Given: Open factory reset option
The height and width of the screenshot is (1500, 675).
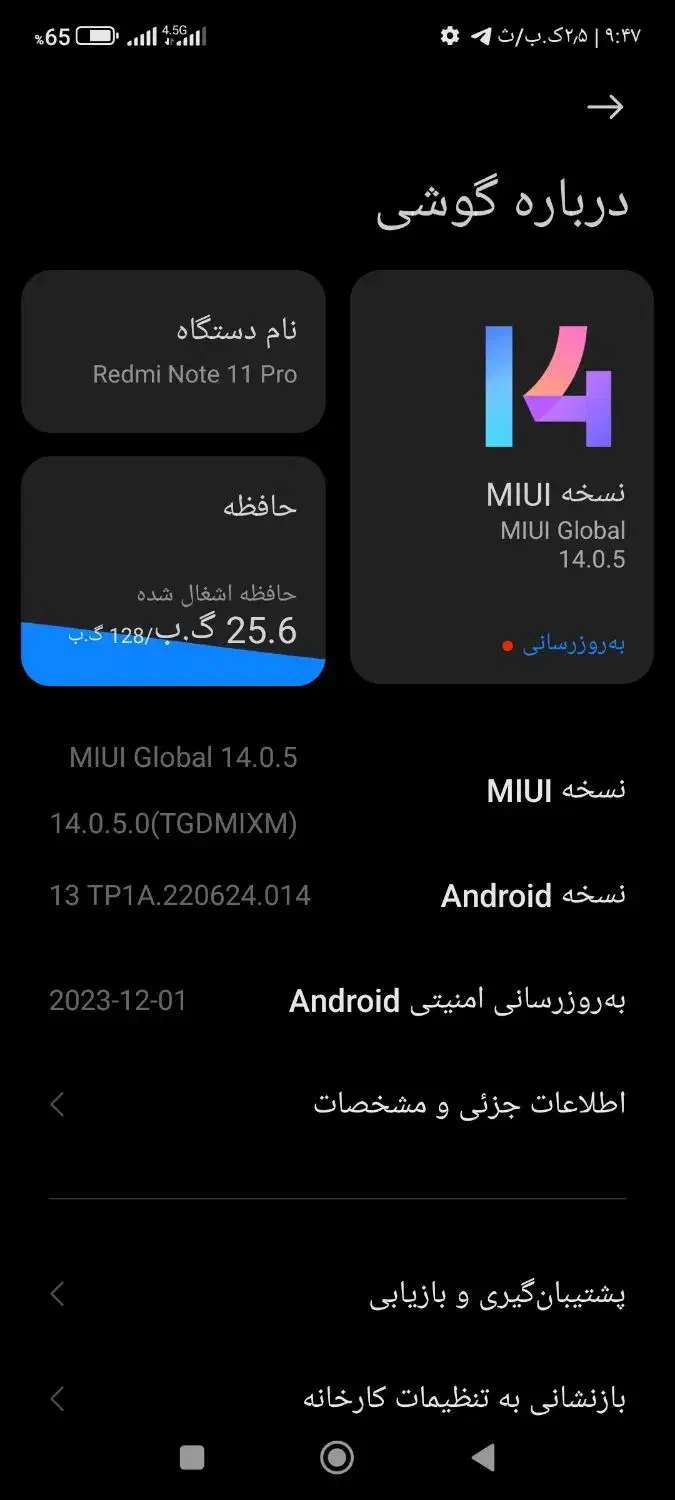Looking at the screenshot, I should pos(337,1398).
